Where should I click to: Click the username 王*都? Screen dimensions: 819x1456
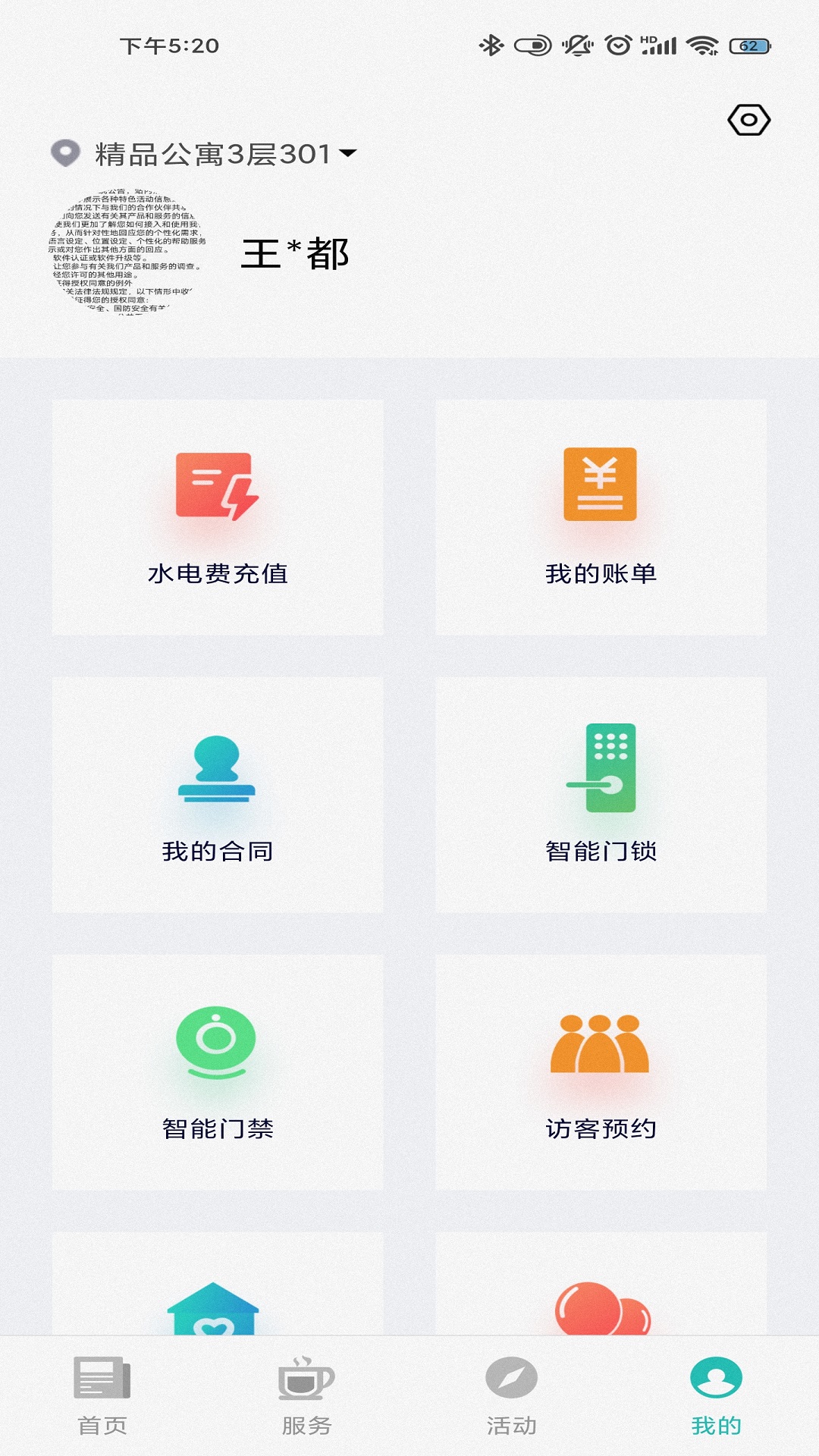[x=295, y=254]
